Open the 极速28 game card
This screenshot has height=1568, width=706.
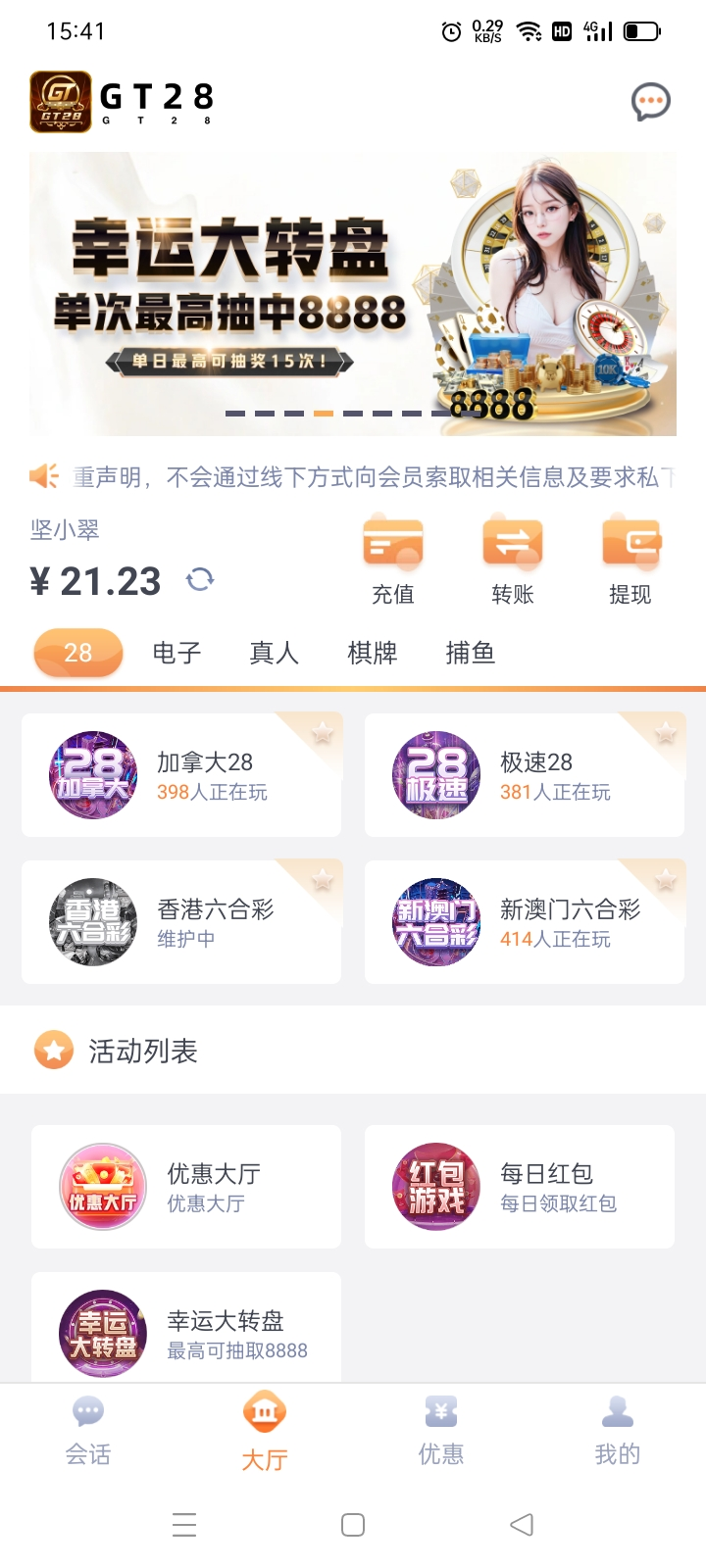(x=525, y=775)
